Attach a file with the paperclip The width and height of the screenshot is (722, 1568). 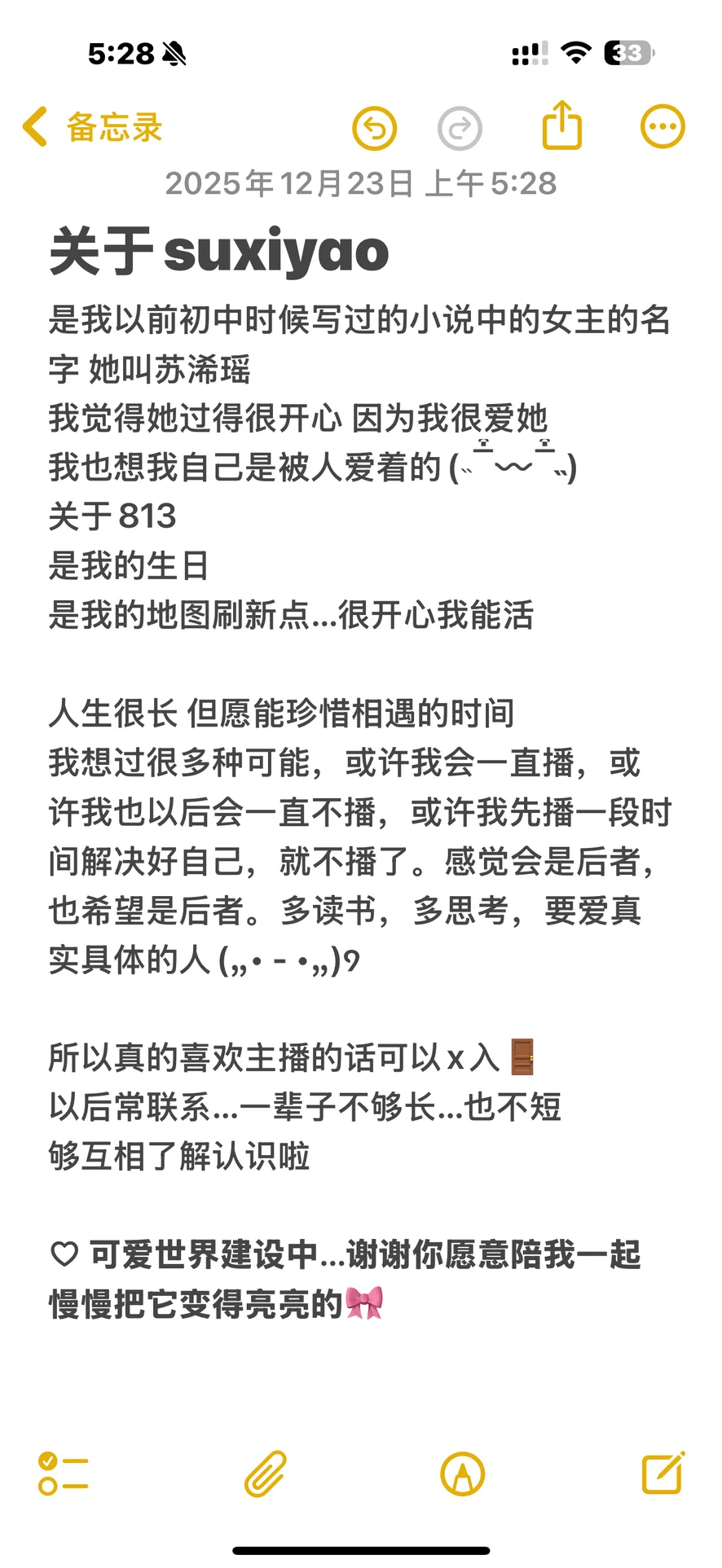(x=266, y=1474)
